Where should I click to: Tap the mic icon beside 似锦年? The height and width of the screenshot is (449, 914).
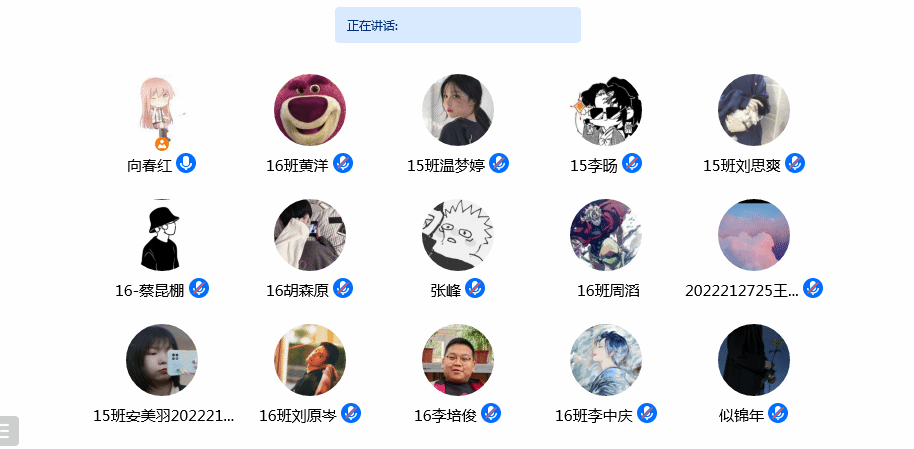point(778,413)
